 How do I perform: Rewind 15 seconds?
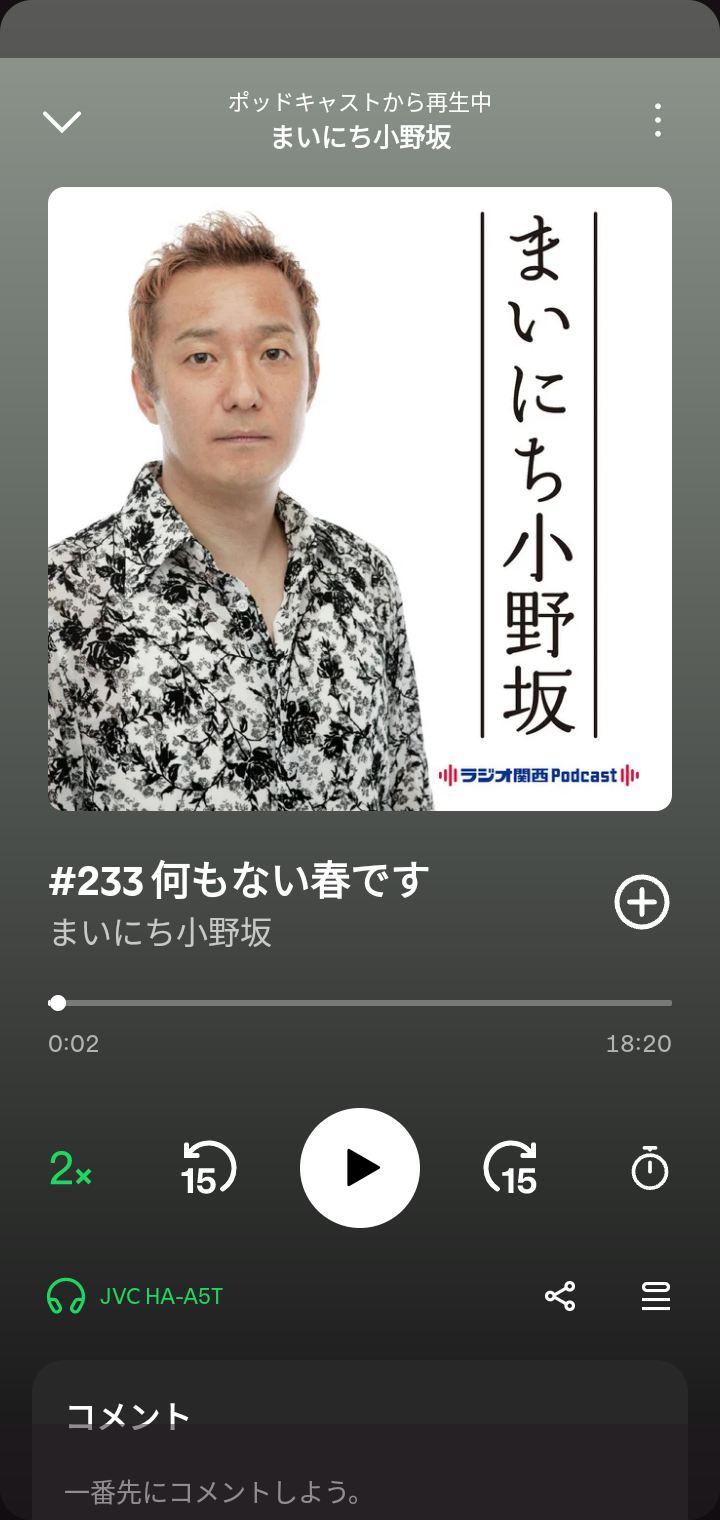208,1168
